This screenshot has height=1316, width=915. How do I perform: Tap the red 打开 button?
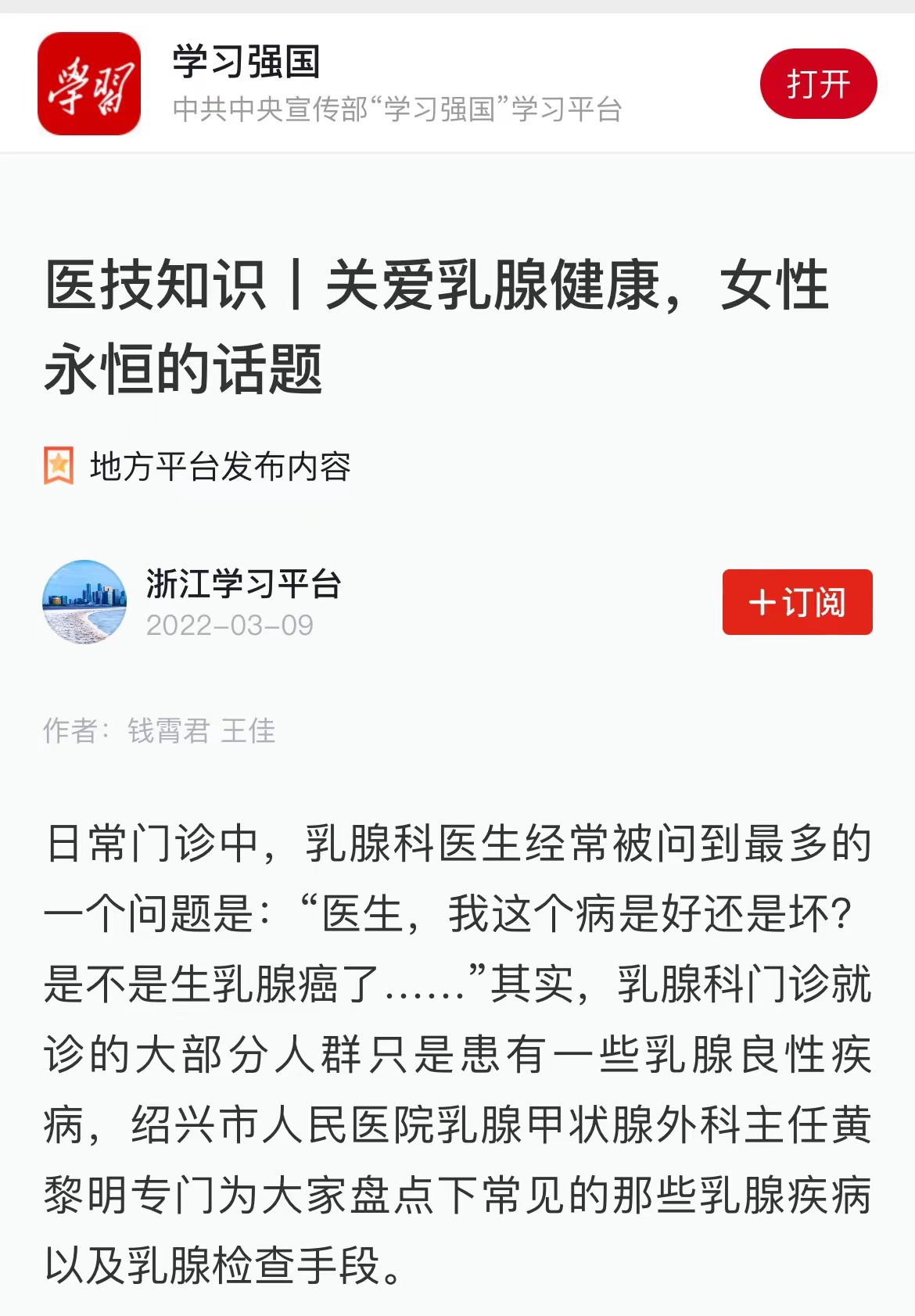[818, 84]
